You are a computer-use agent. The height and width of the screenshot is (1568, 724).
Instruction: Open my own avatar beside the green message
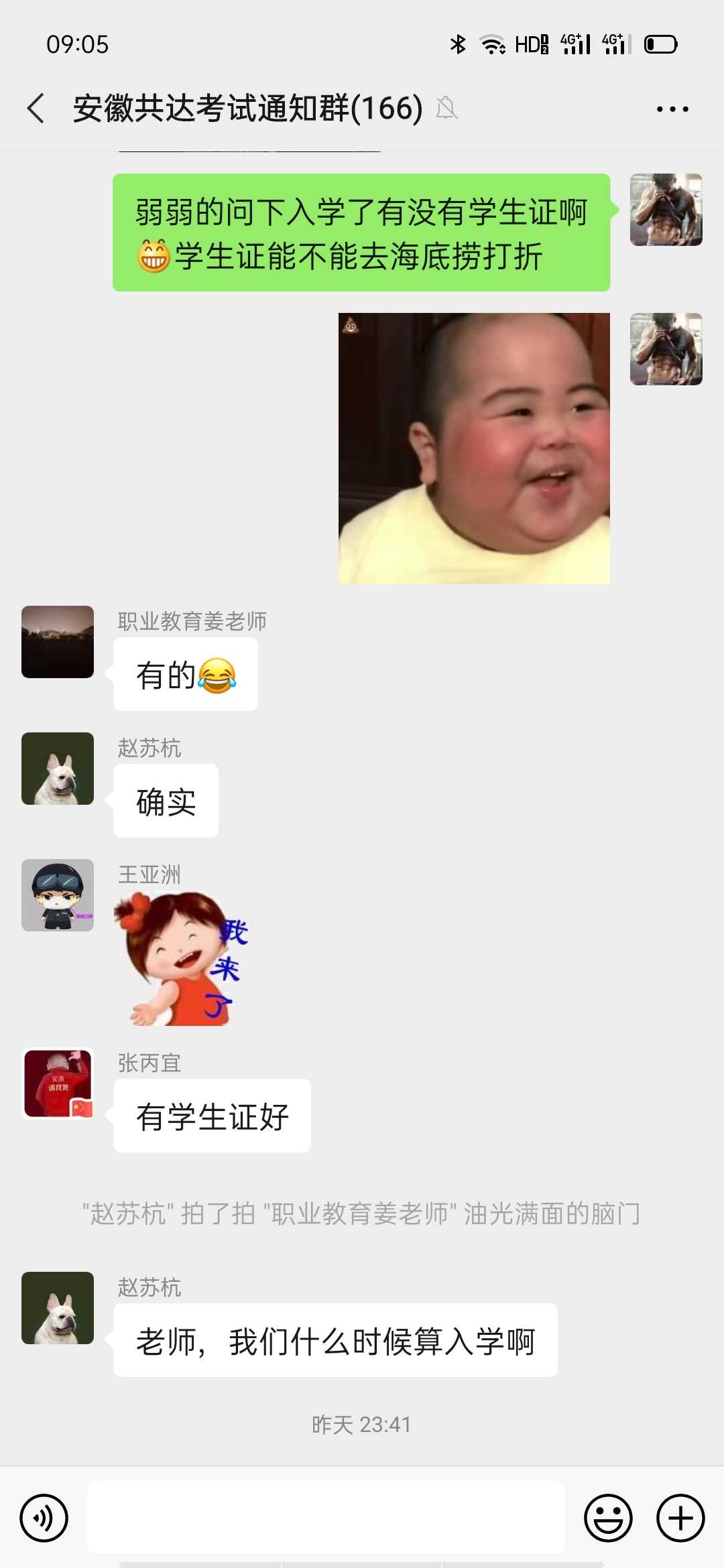tap(666, 210)
